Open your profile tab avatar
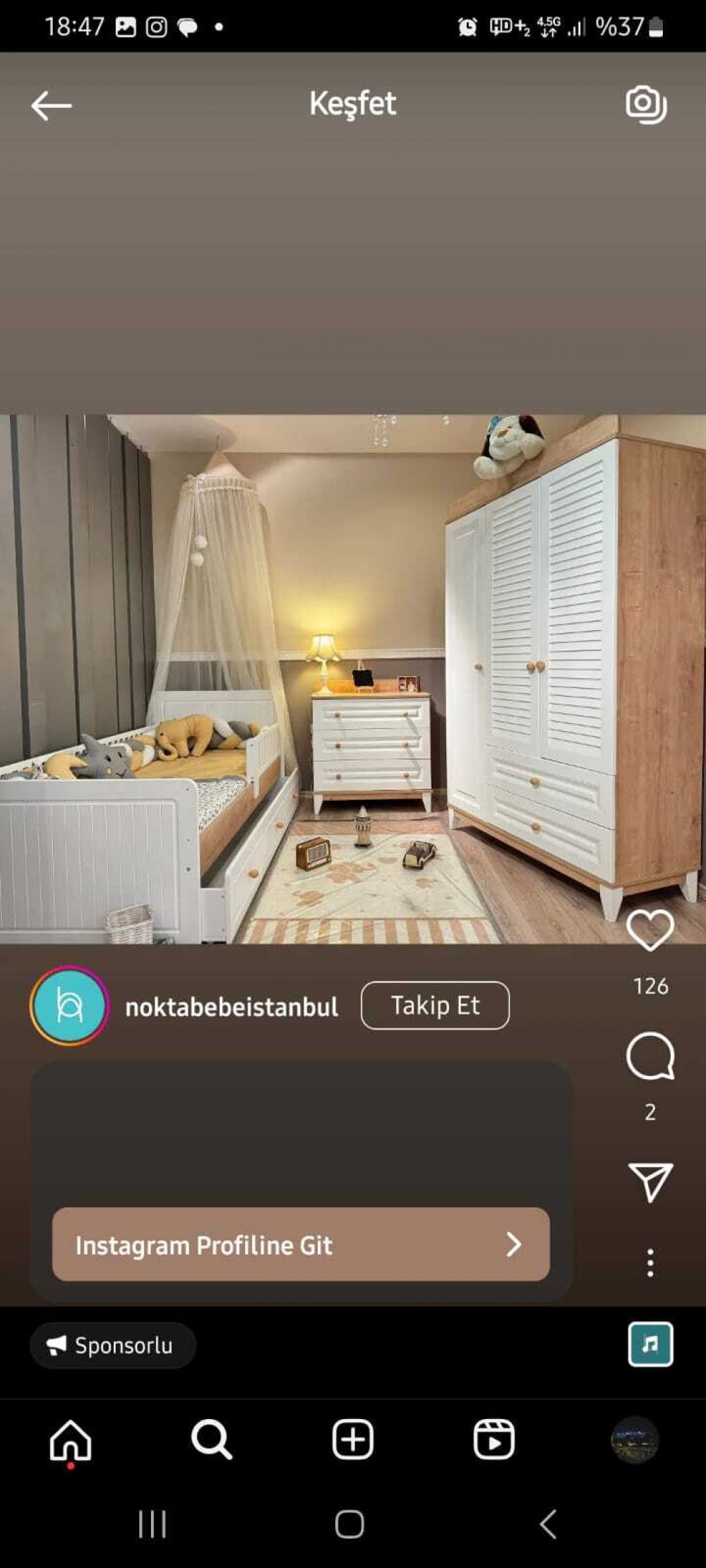The image size is (706, 1568). tap(635, 1440)
